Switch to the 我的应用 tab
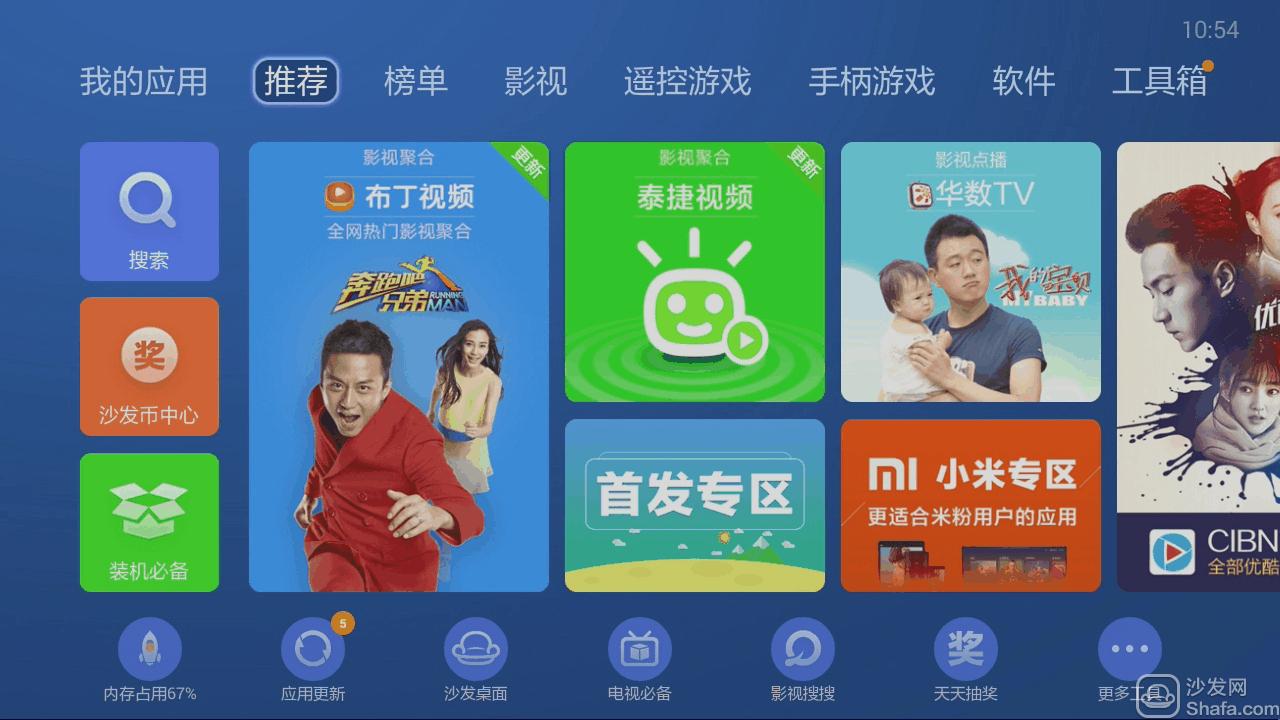Screen dimensions: 1280x720 pyautogui.click(x=144, y=81)
